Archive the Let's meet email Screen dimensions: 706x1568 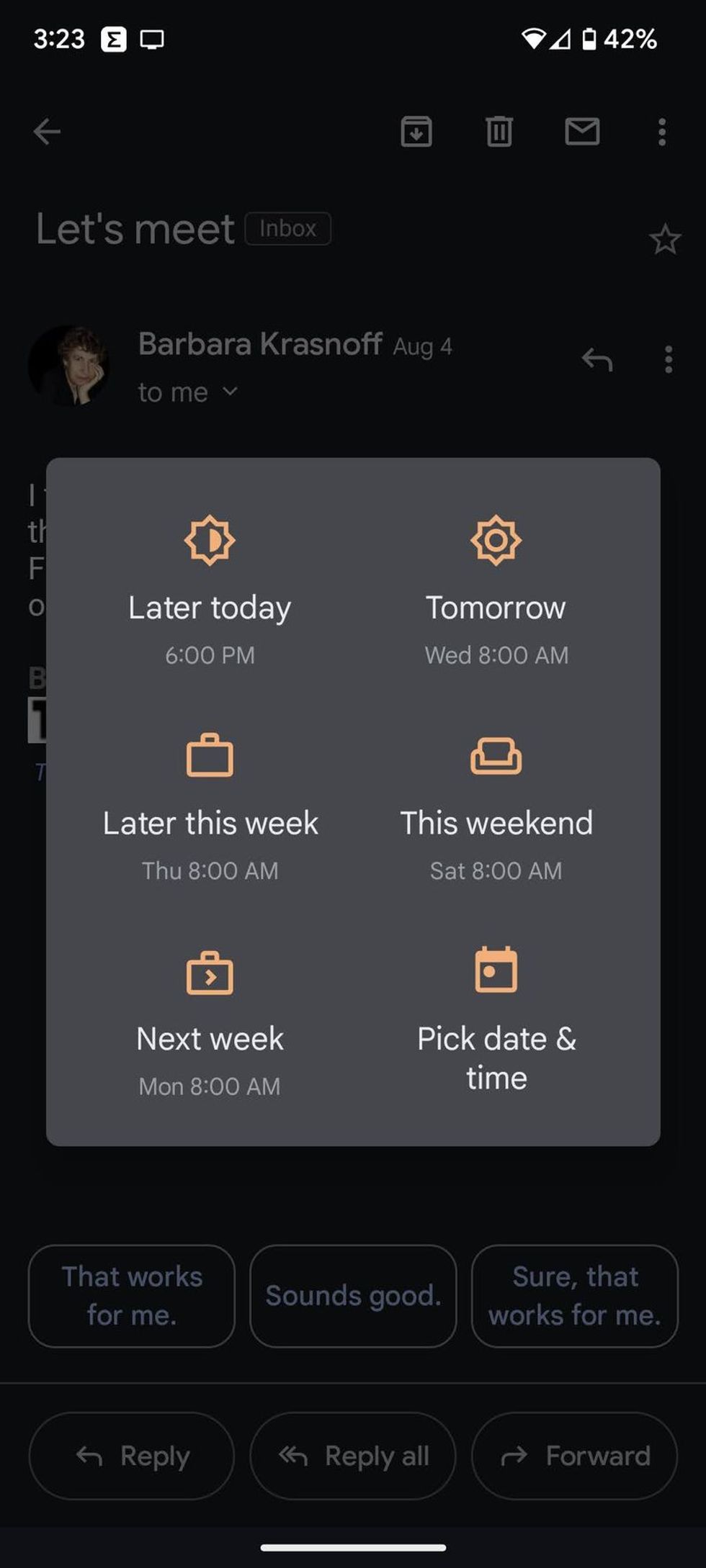point(416,132)
